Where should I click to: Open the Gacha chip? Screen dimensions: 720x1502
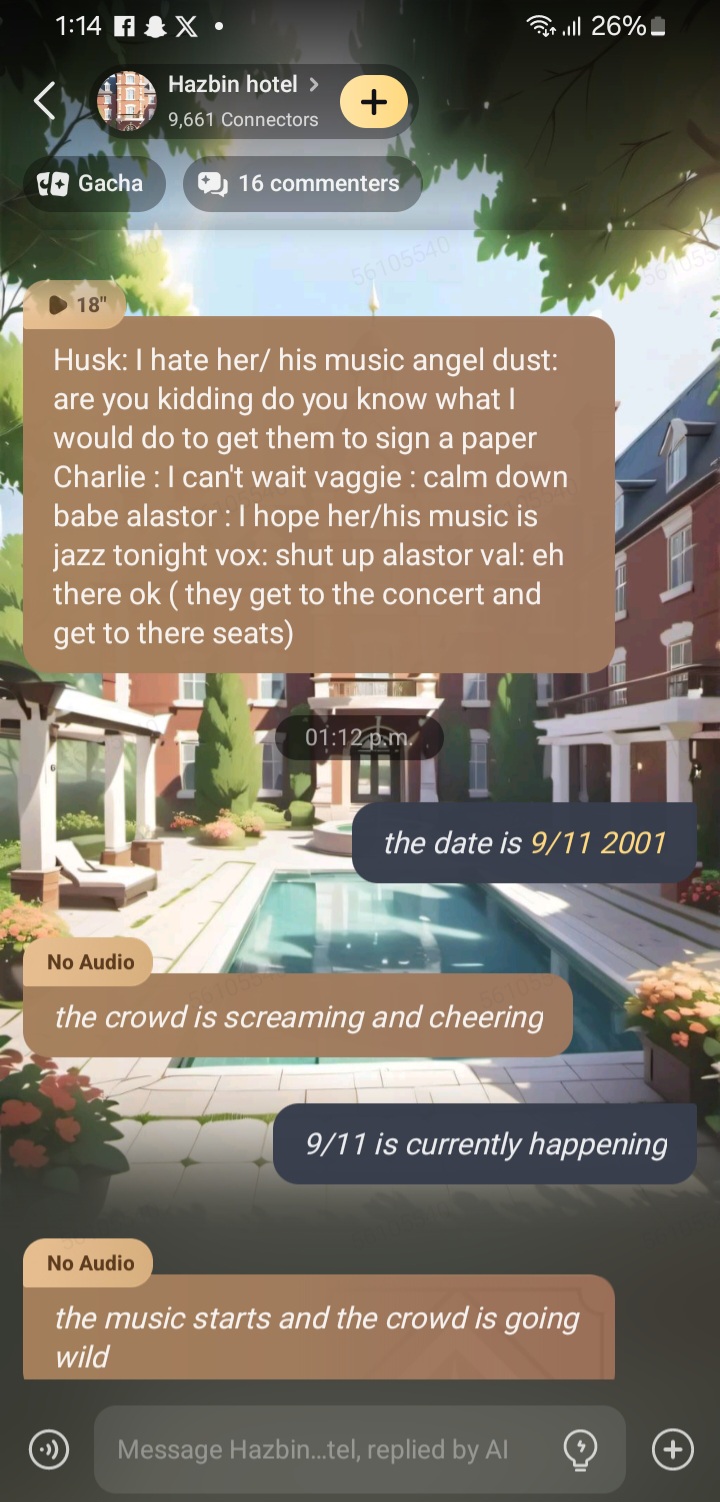(x=92, y=184)
